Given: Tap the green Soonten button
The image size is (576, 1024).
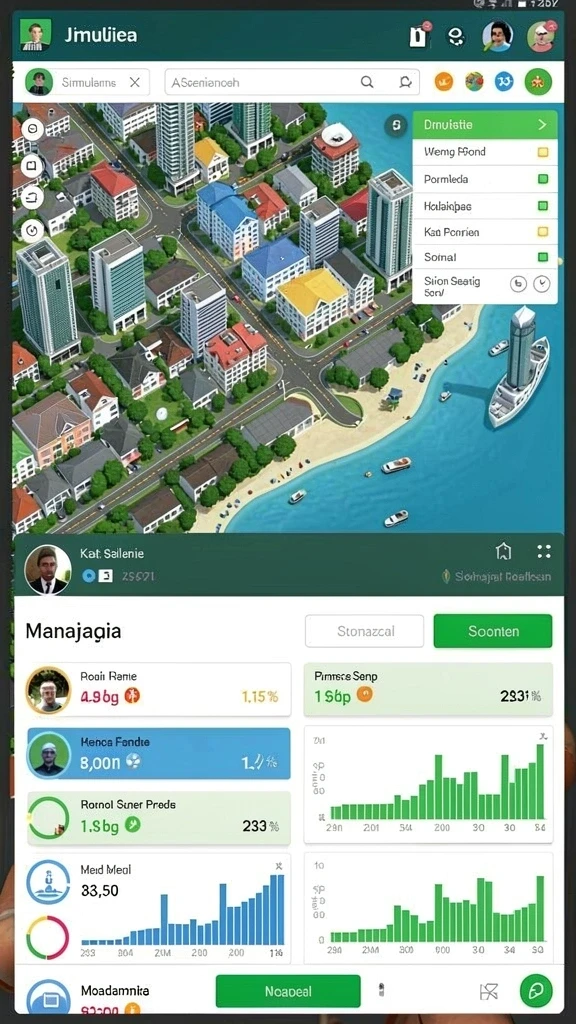Looking at the screenshot, I should (493, 631).
